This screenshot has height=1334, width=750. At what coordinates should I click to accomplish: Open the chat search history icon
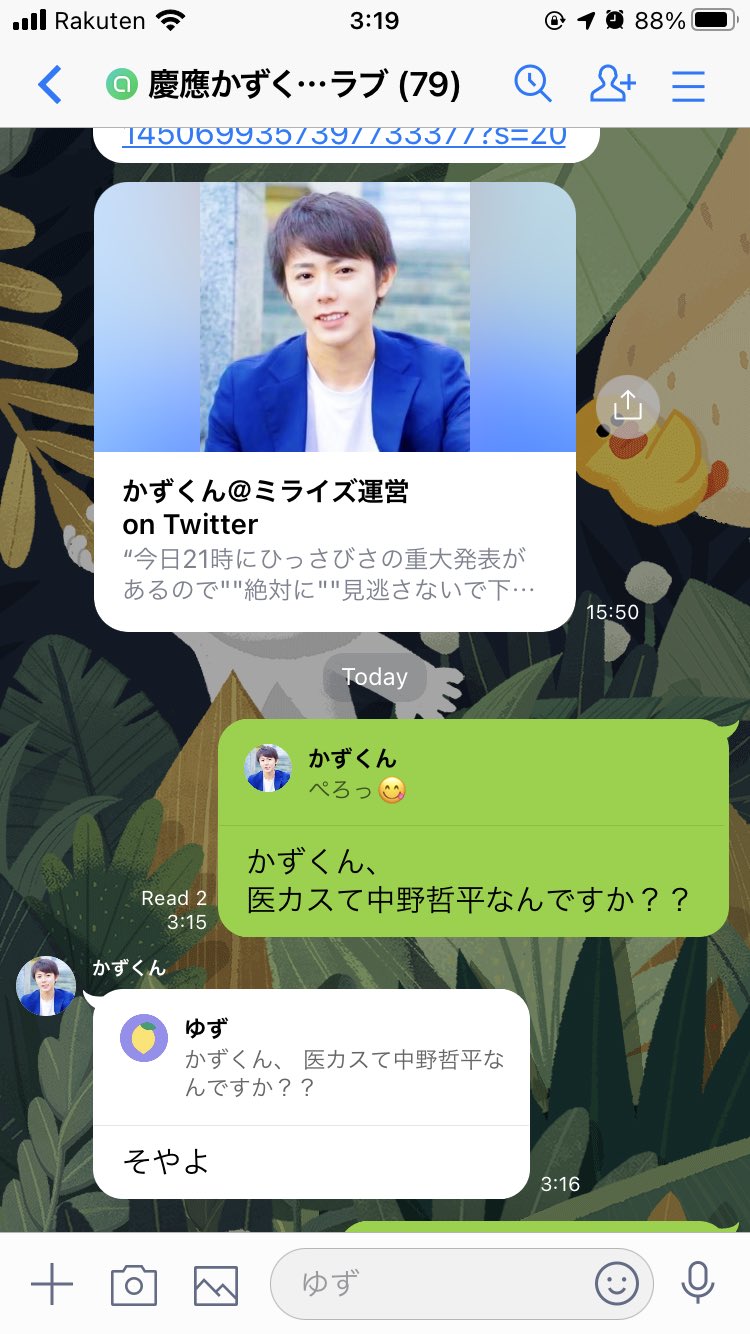tap(533, 85)
